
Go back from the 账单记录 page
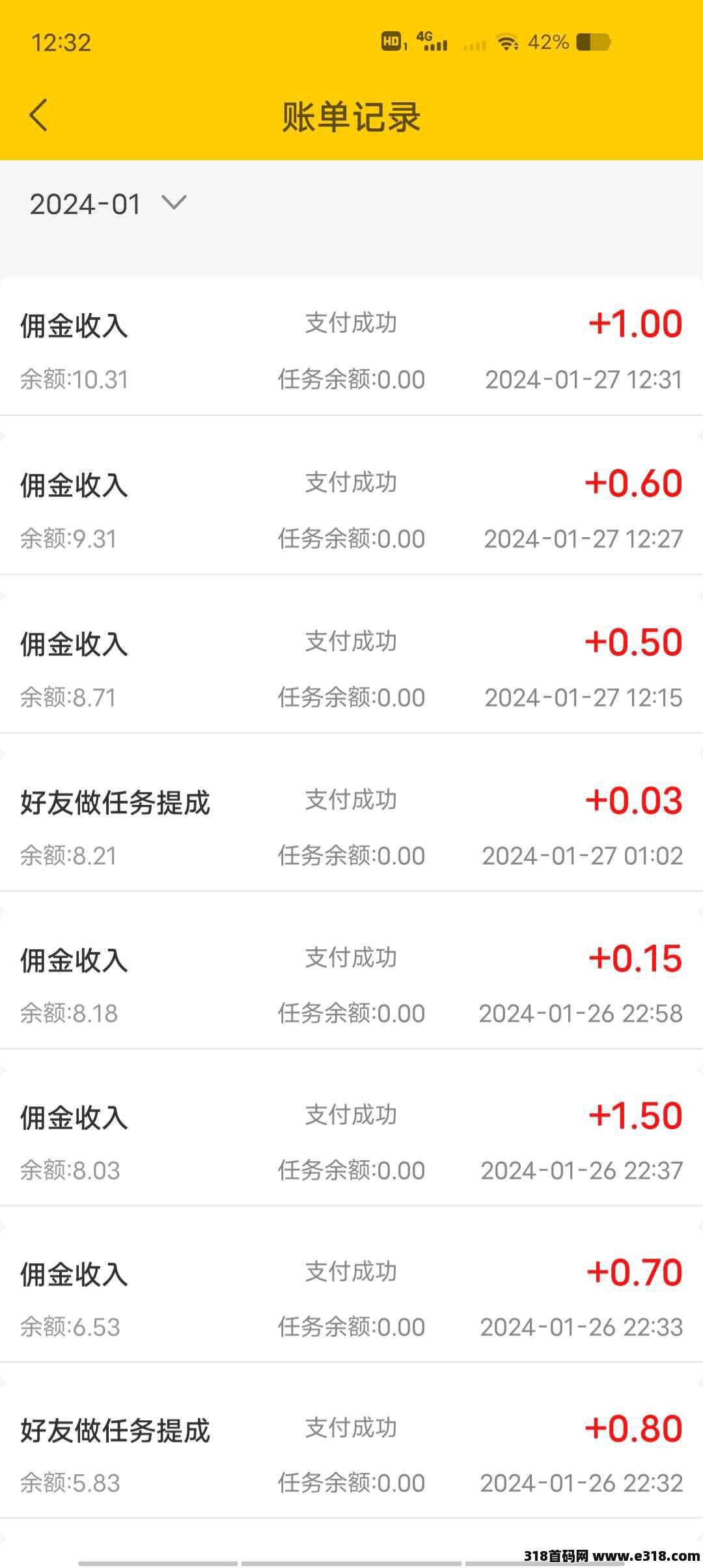(x=38, y=115)
